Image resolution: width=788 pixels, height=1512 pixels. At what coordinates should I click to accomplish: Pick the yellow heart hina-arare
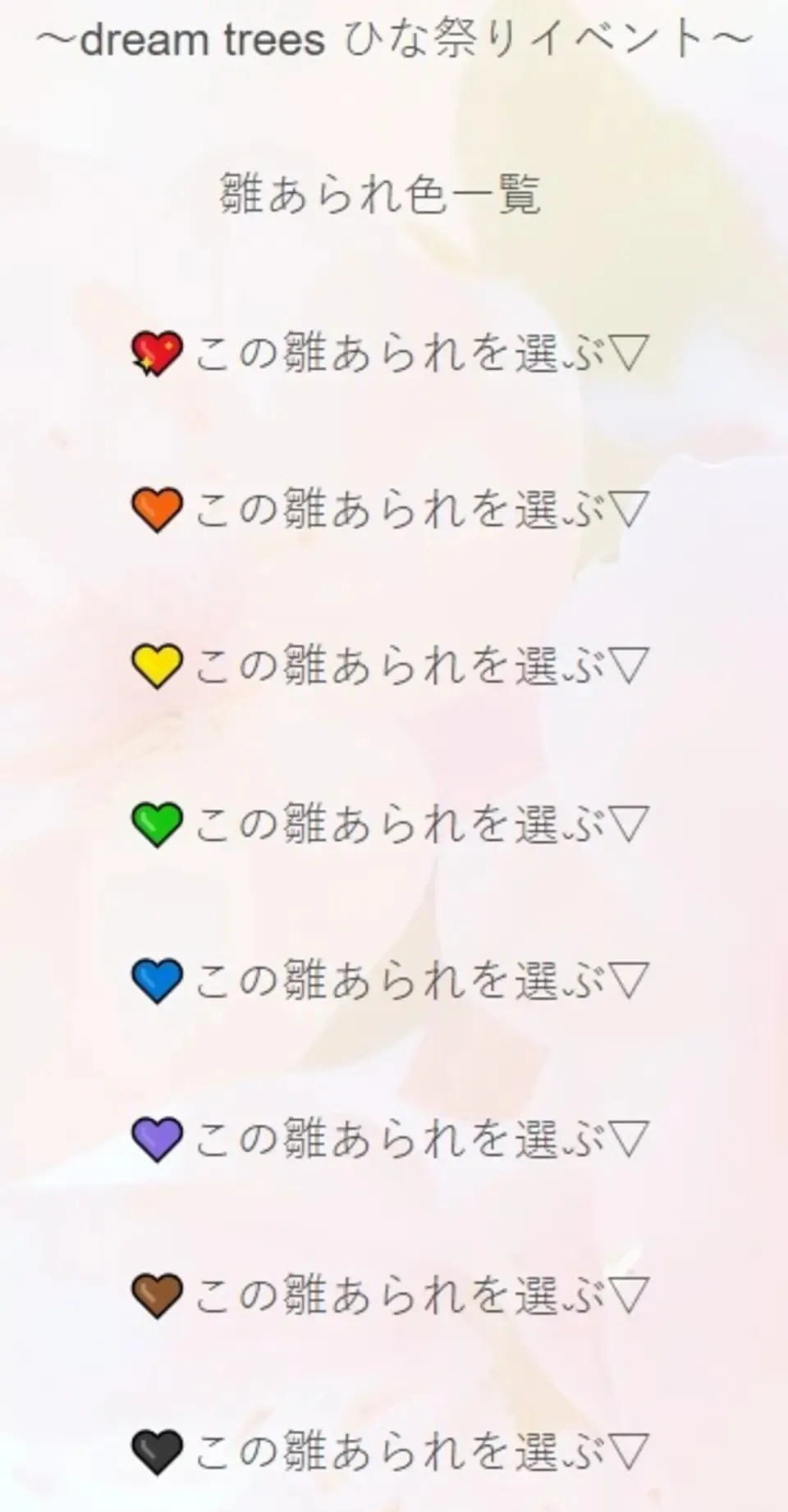(x=391, y=665)
